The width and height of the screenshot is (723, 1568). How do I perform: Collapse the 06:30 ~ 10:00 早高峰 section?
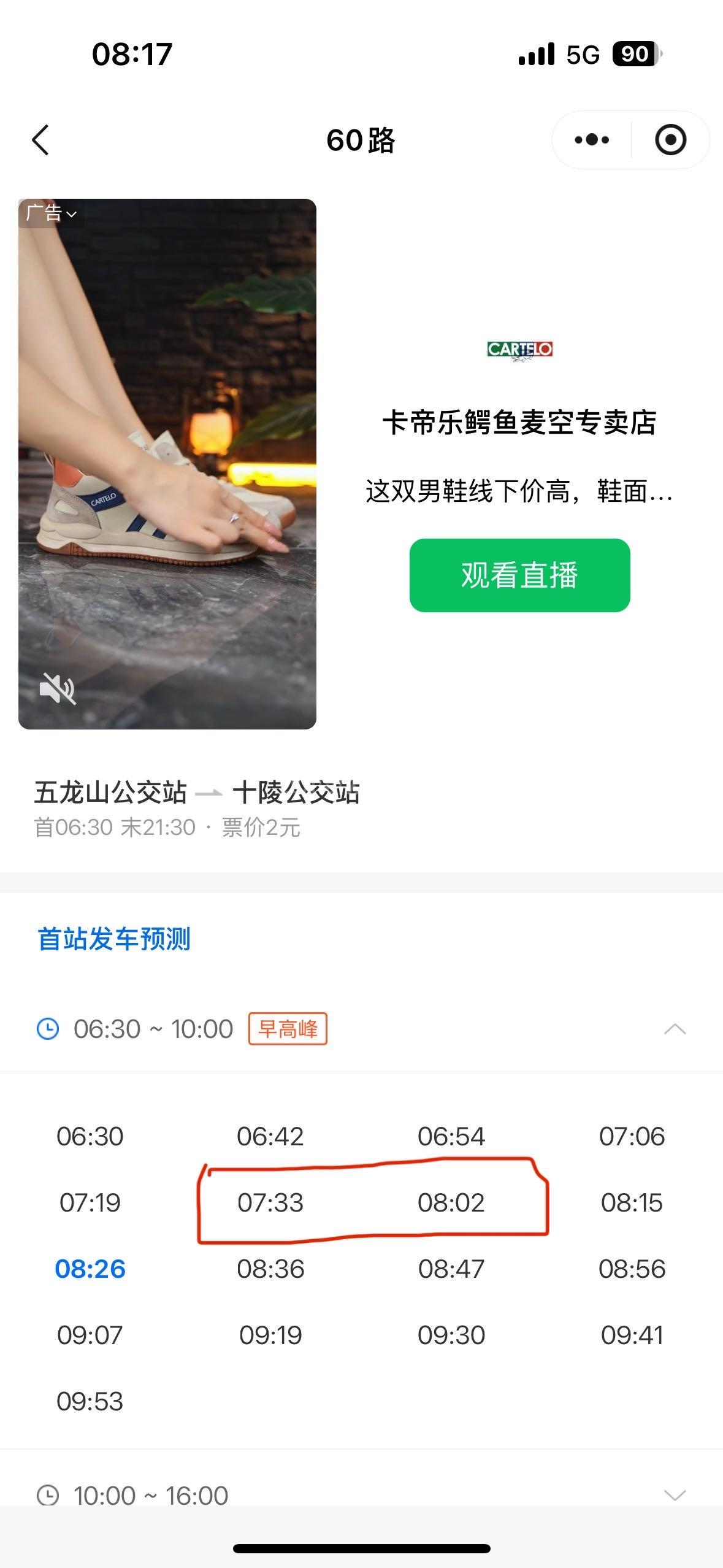[x=675, y=1029]
